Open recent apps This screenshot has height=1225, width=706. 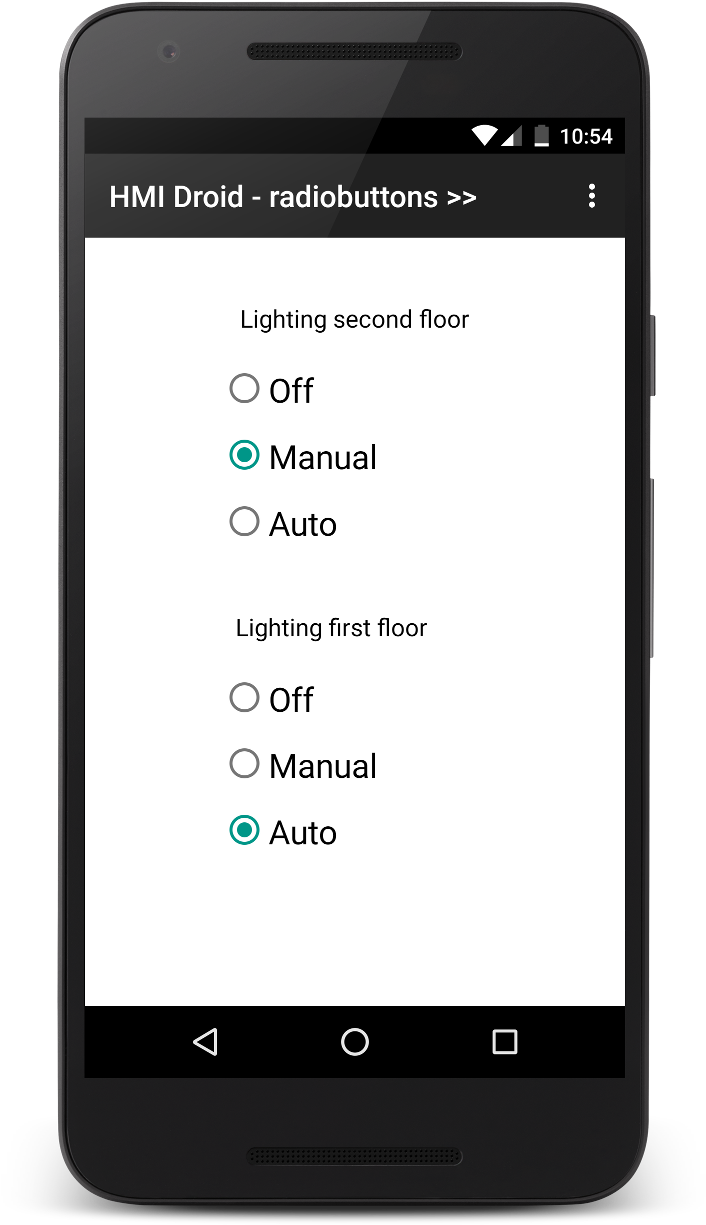click(x=505, y=1042)
